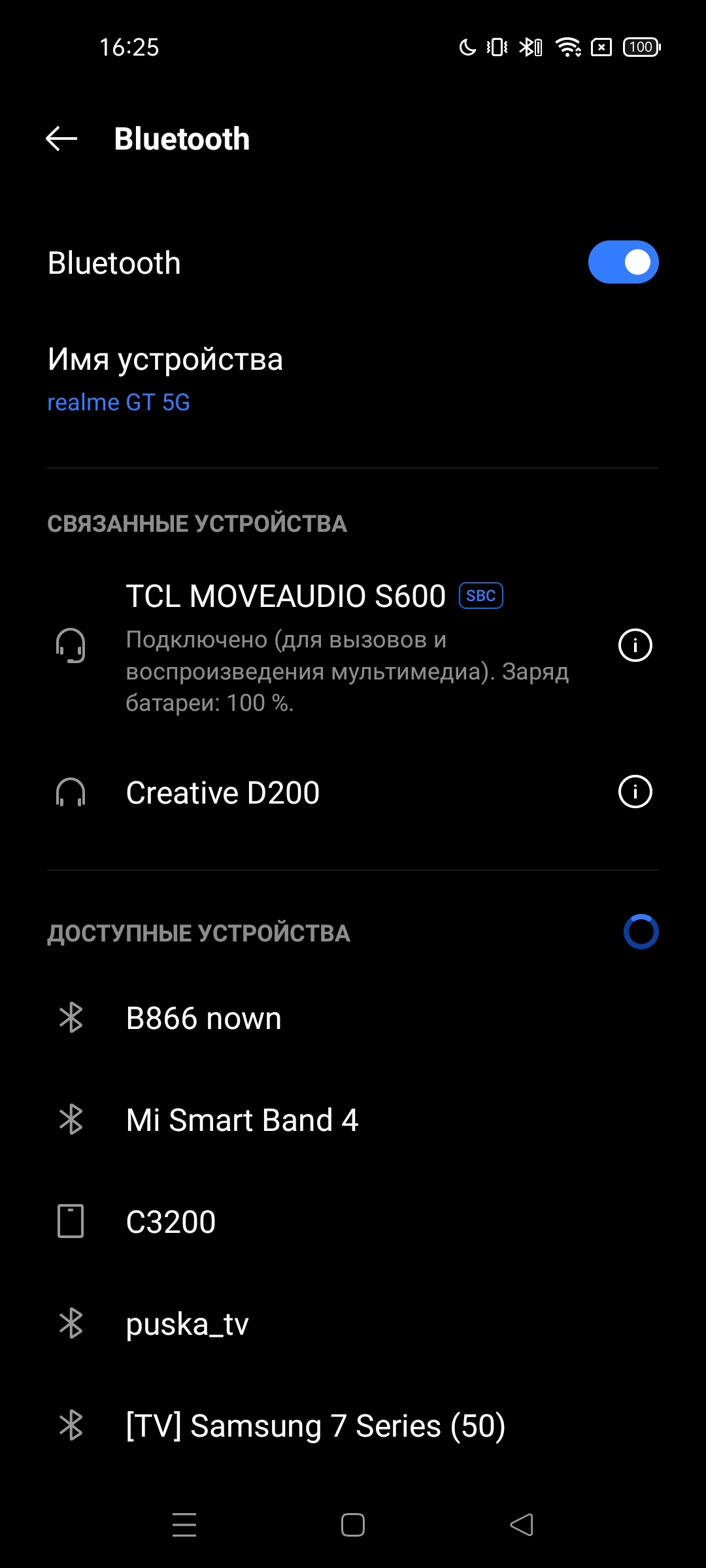Open info for Creative D200
Viewport: 706px width, 1568px height.
tap(635, 792)
